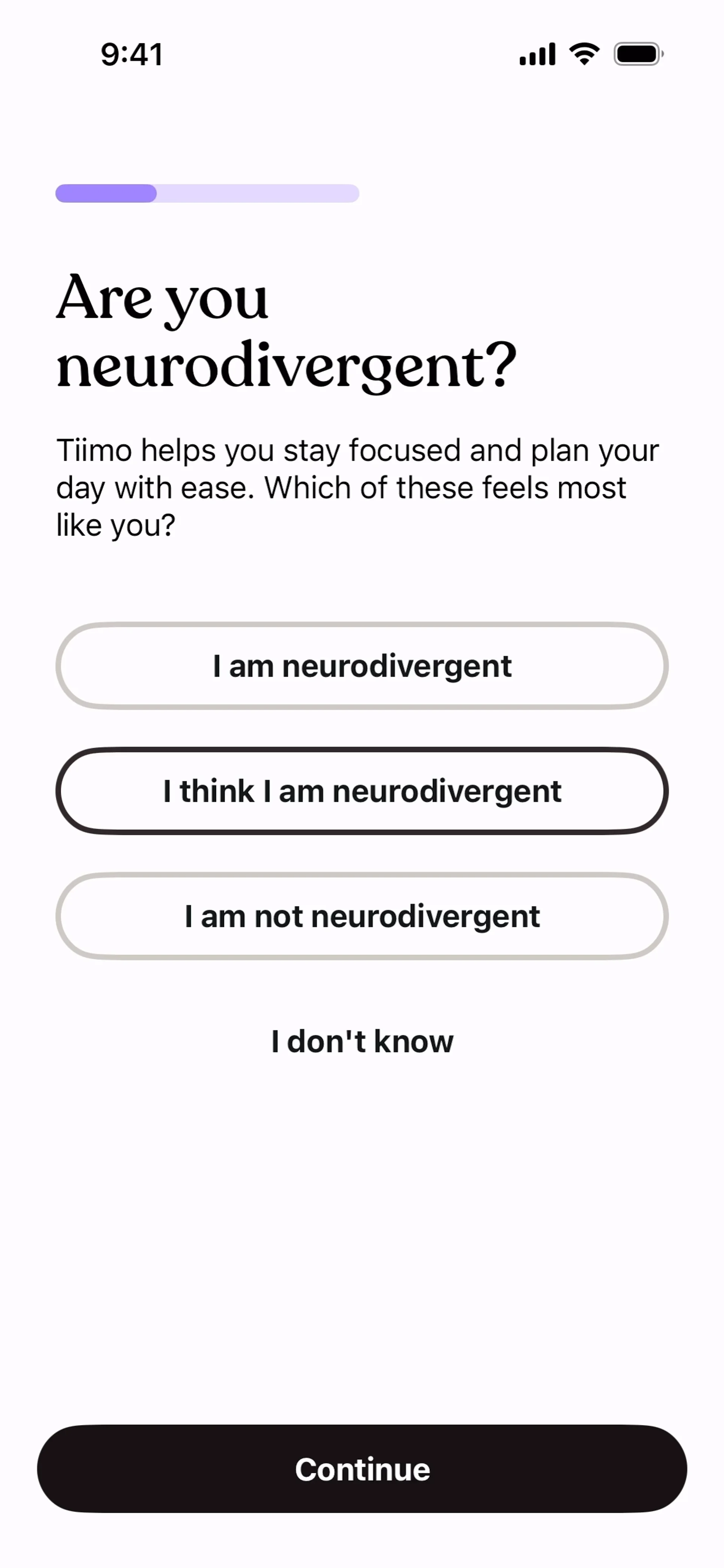Screen dimensions: 724x1568
Task: Pick "I am not neurodivergent"
Action: click(x=362, y=916)
